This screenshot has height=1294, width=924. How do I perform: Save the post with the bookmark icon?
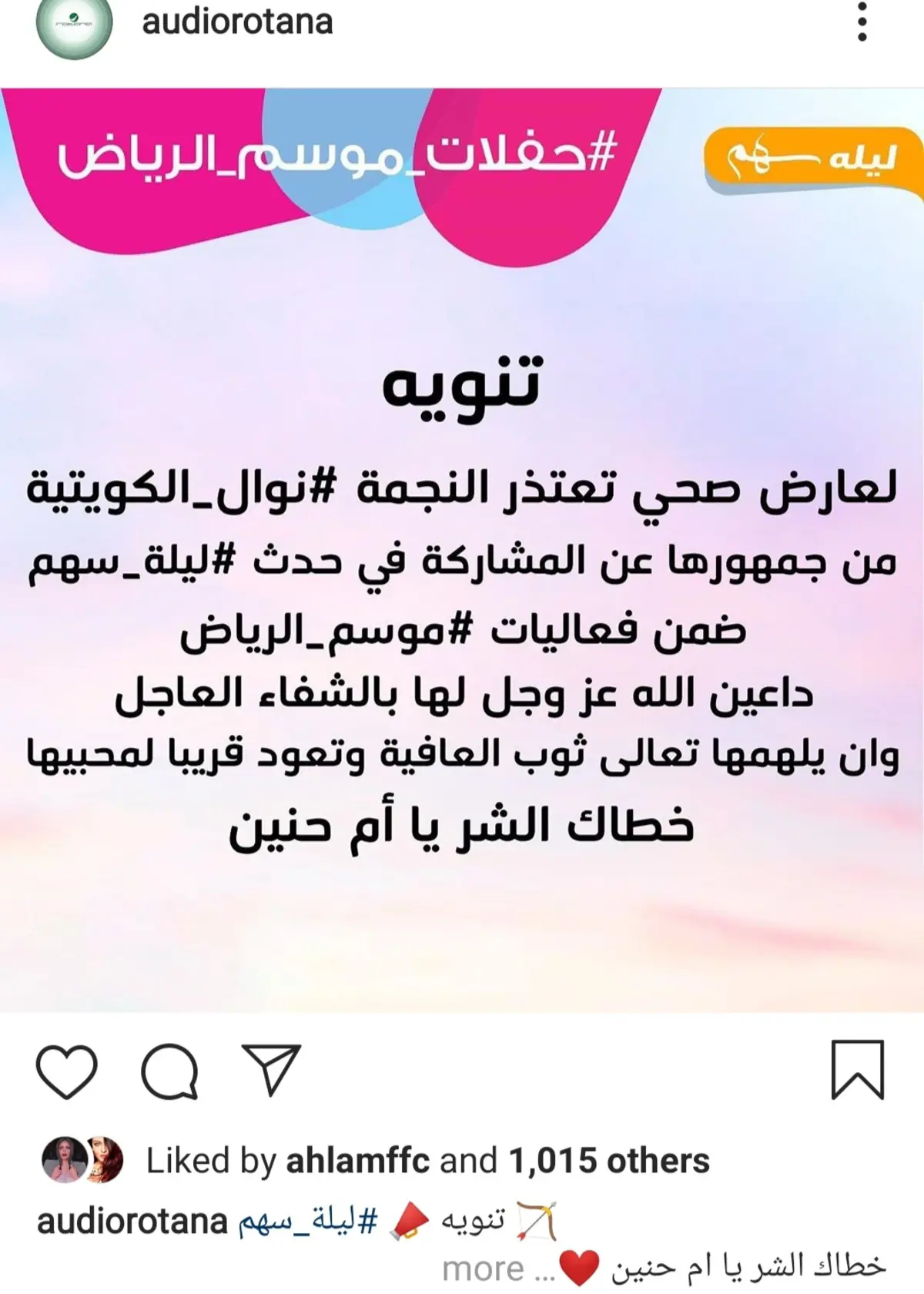pos(857,1070)
